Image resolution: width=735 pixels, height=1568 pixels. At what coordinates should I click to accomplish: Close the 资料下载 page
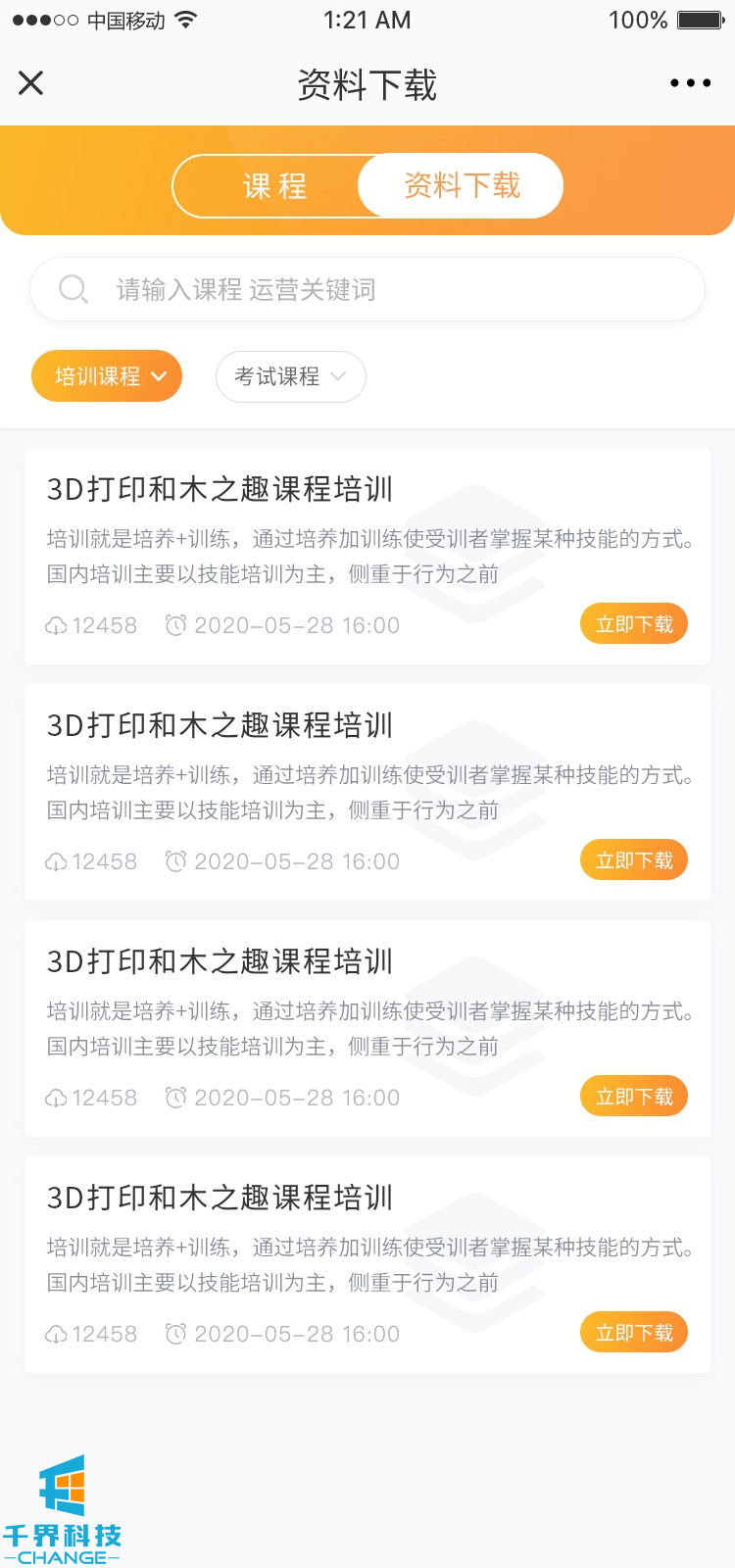[31, 83]
